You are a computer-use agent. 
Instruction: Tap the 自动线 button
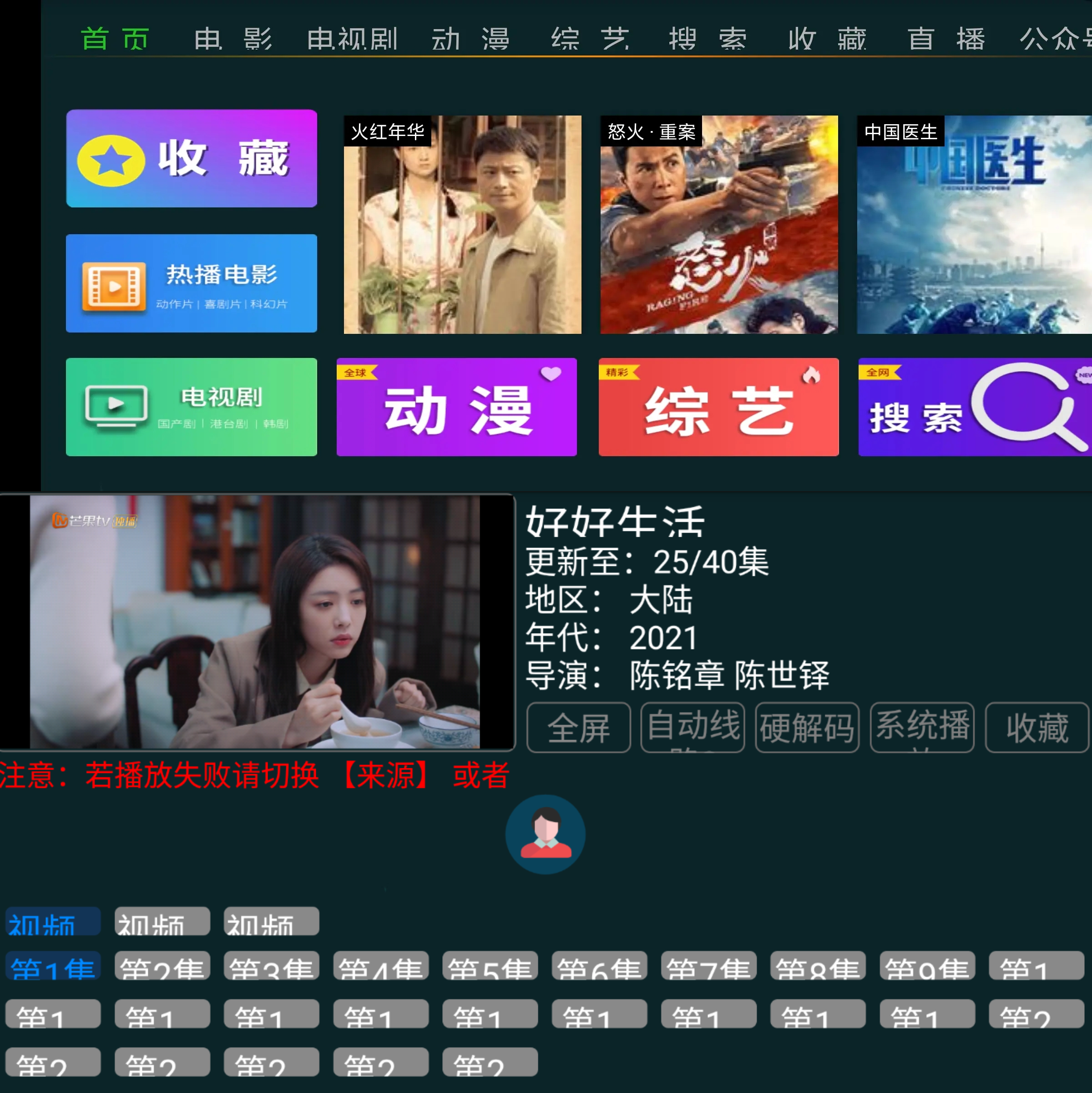coord(693,727)
